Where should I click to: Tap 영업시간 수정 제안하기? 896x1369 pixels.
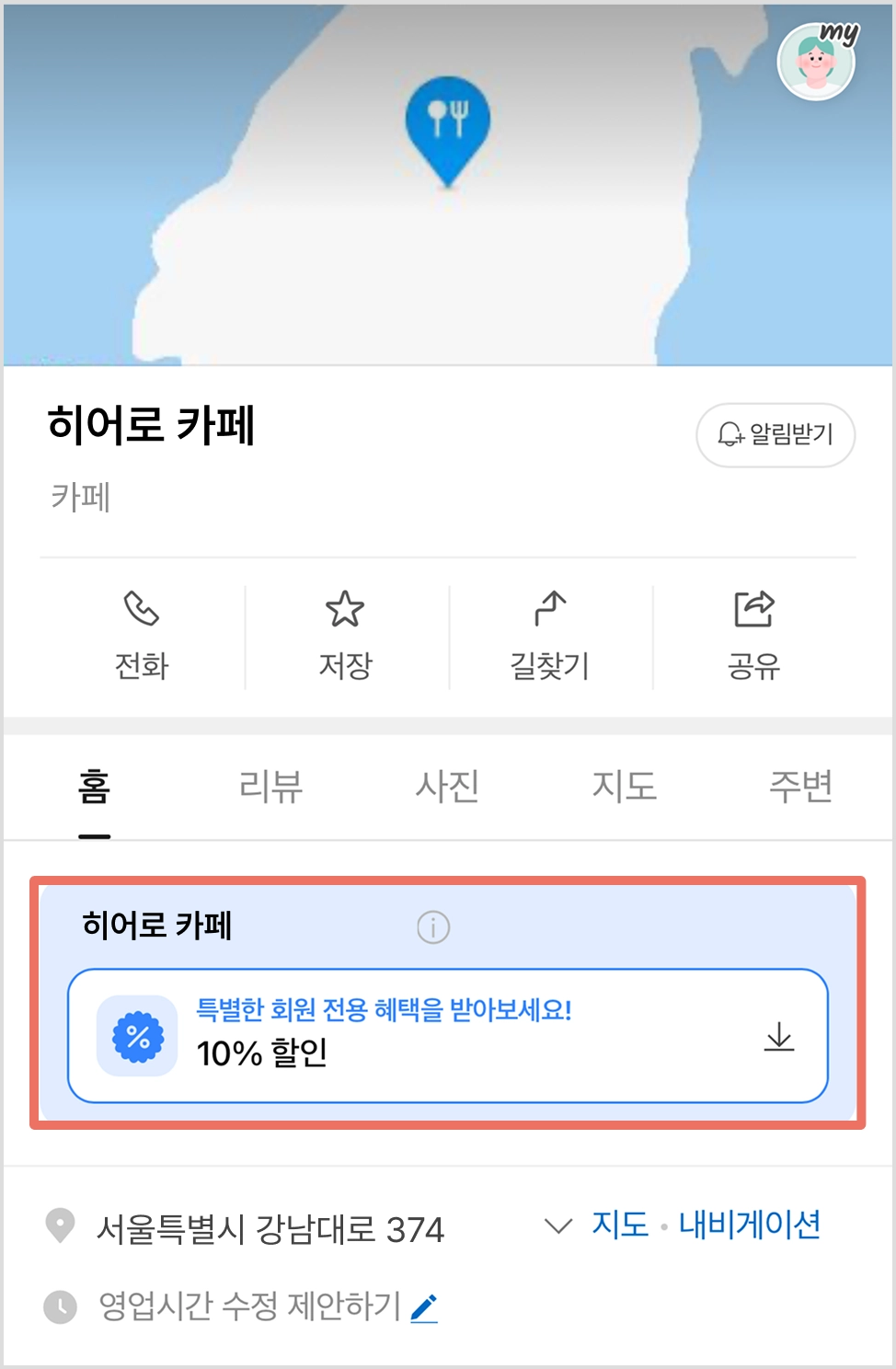click(x=250, y=1306)
